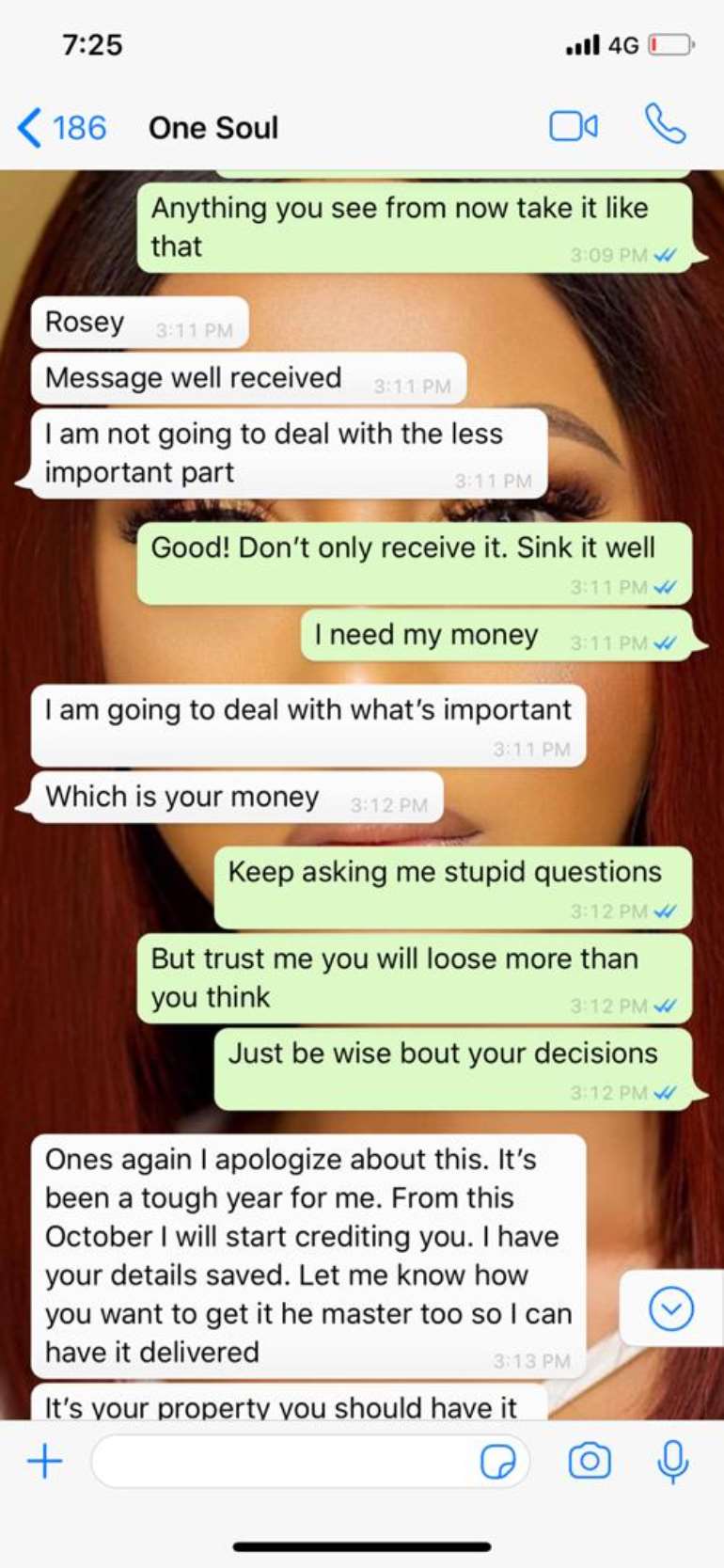This screenshot has width=724, height=1568.
Task: Go back to the chat list
Action: pos(61,127)
